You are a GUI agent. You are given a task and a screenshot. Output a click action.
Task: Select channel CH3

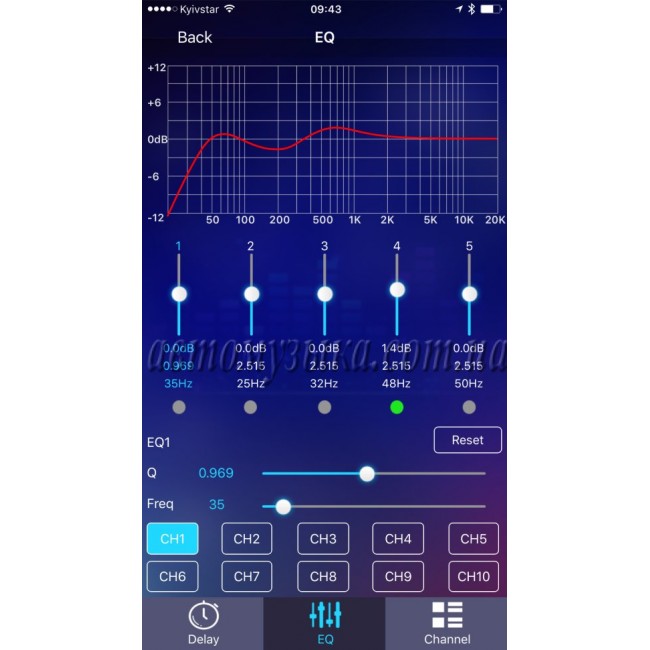click(x=323, y=539)
